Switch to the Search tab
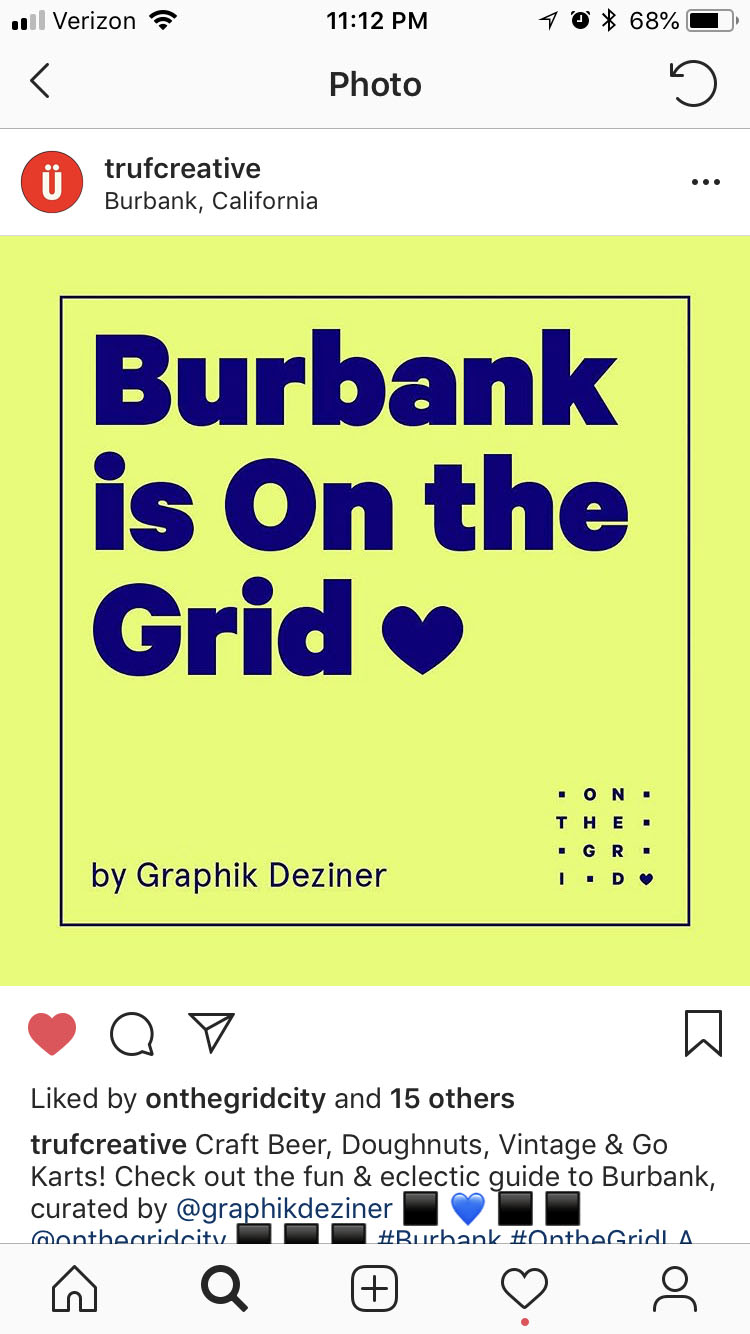Viewport: 750px width, 1334px height. pos(224,1288)
